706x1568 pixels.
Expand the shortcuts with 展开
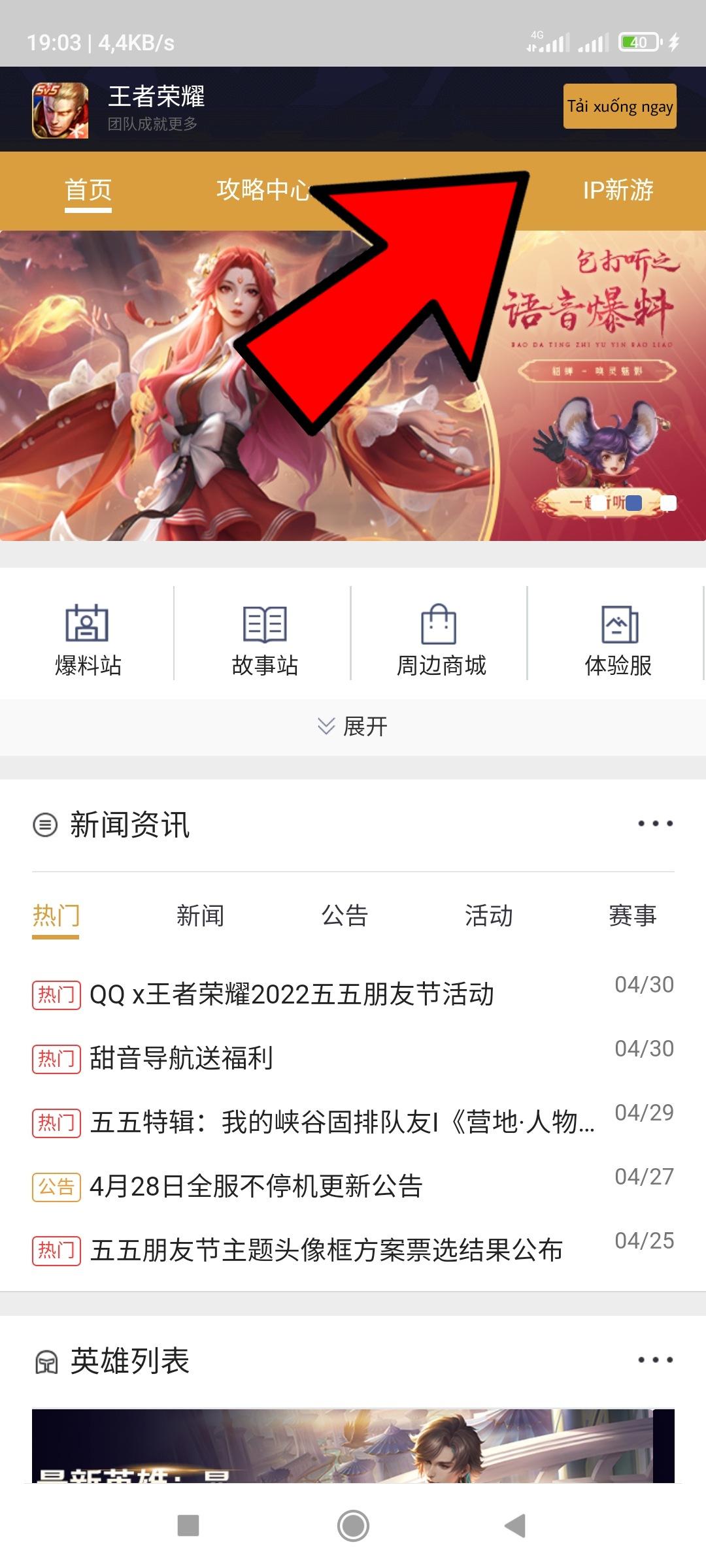pyautogui.click(x=353, y=726)
